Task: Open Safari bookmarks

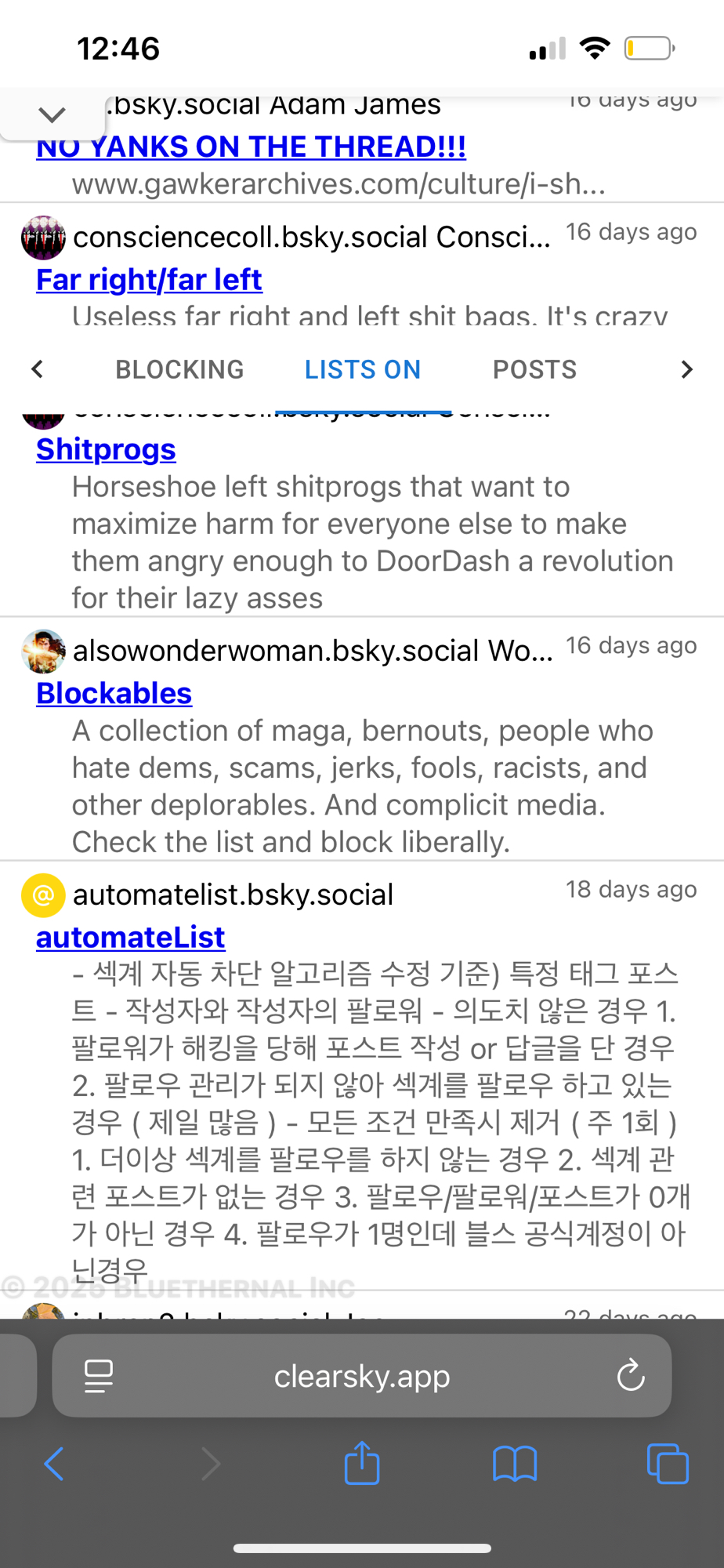Action: [514, 1464]
